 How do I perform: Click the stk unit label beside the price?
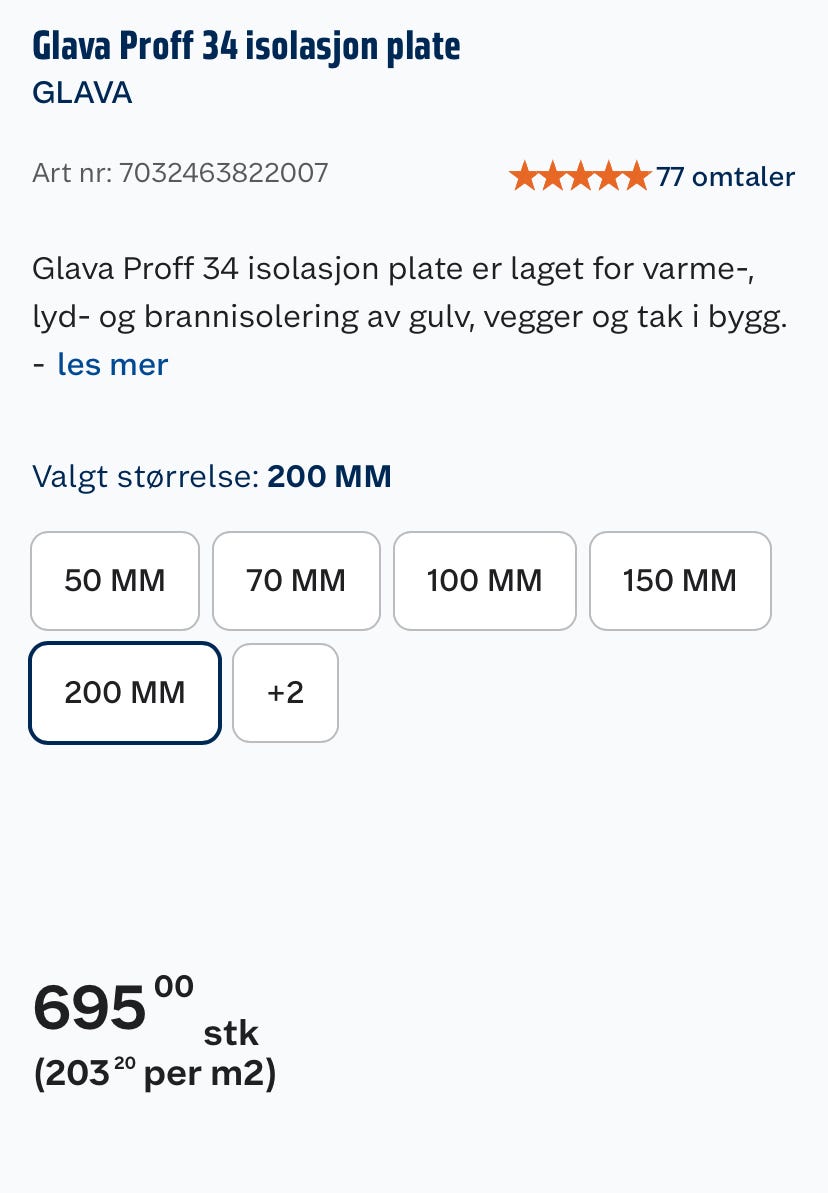(x=232, y=1033)
